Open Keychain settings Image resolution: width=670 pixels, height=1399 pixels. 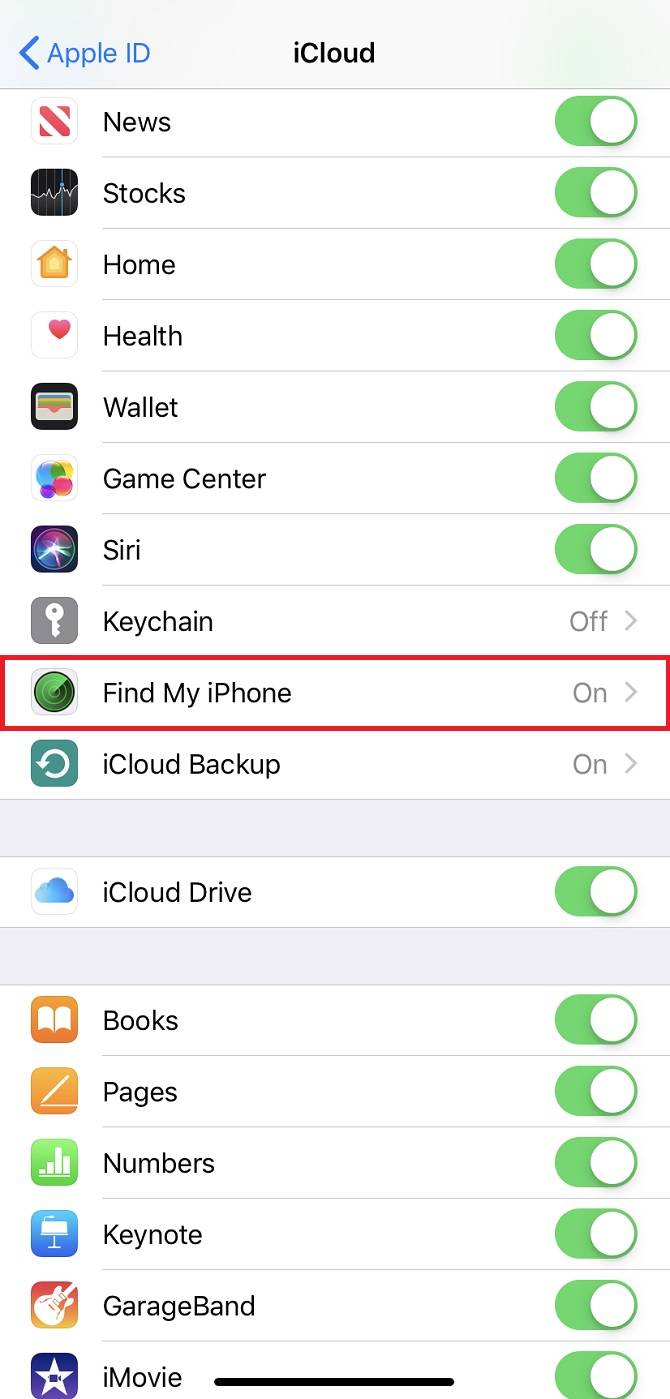[x=334, y=621]
